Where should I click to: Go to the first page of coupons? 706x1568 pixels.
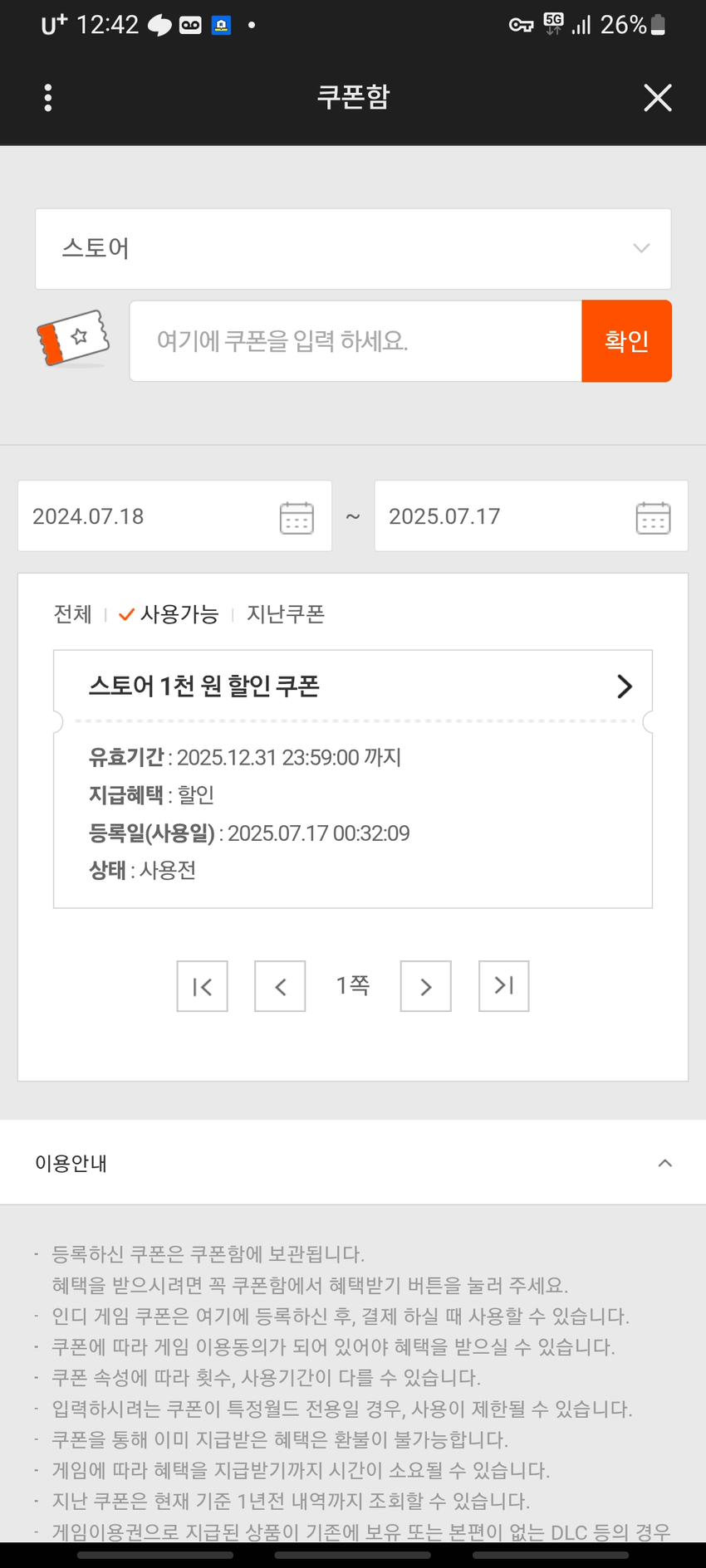point(202,986)
